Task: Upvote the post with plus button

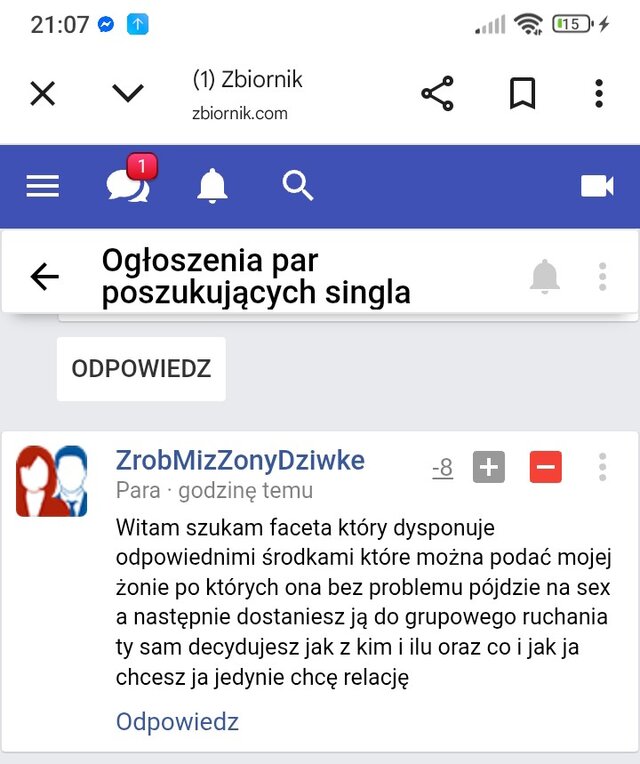Action: click(x=489, y=467)
